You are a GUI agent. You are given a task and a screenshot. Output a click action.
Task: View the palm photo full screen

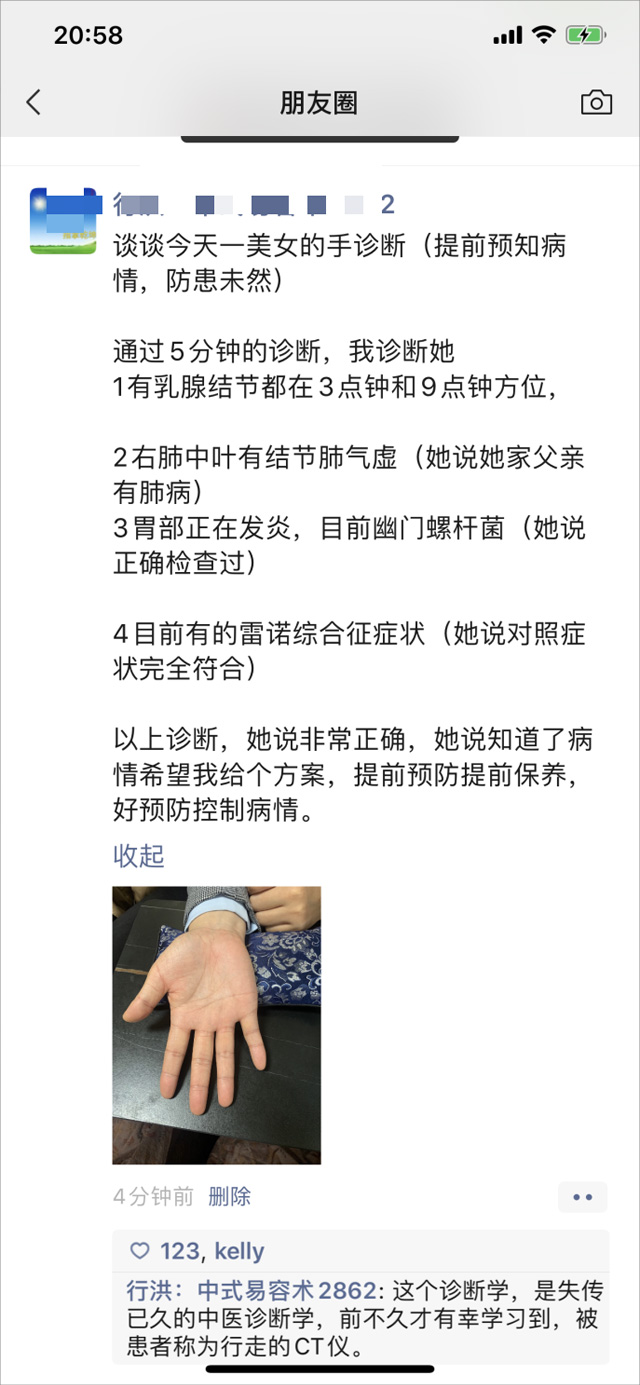tap(216, 1024)
